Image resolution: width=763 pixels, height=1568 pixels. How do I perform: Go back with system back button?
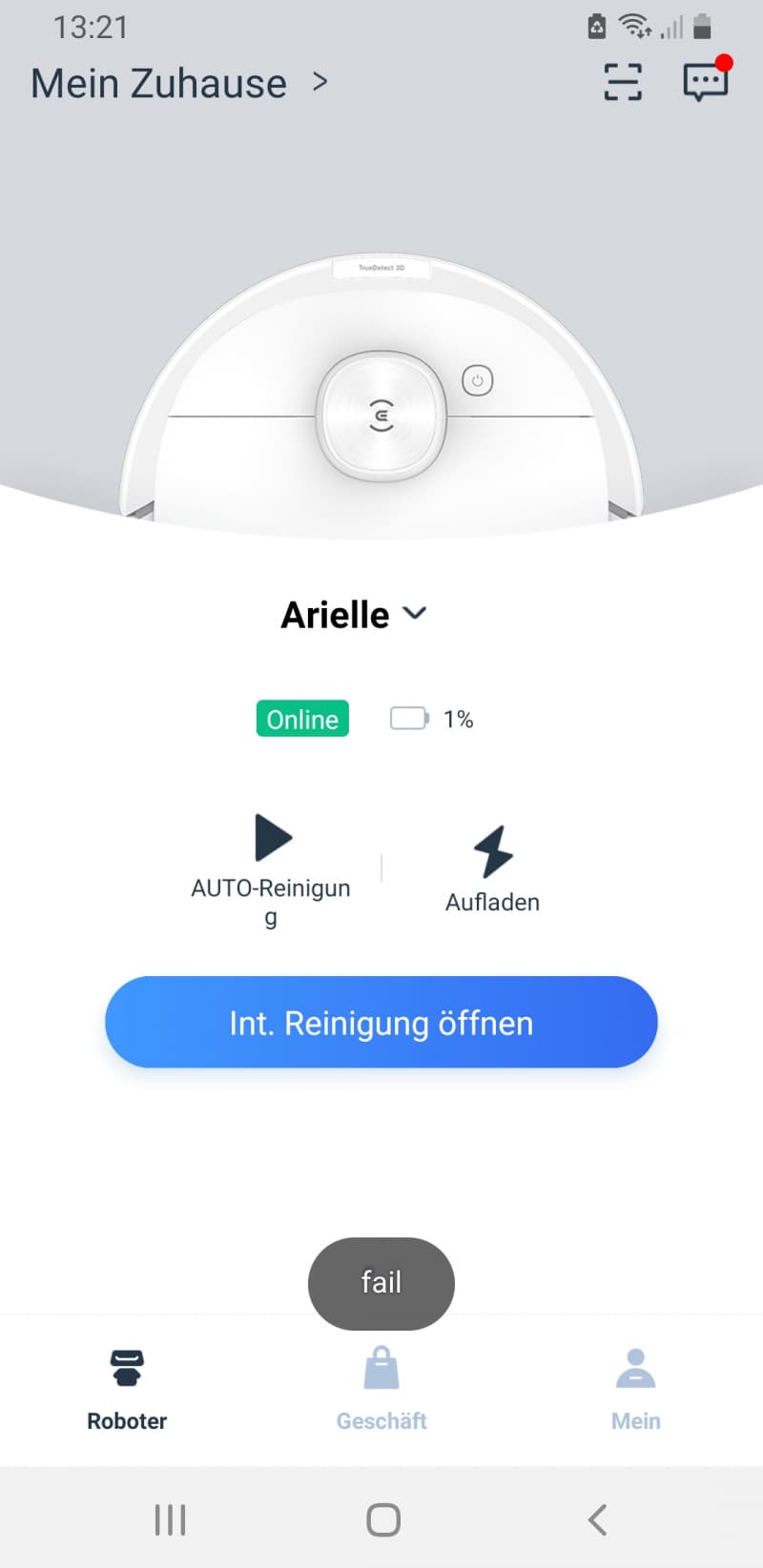(x=598, y=1519)
